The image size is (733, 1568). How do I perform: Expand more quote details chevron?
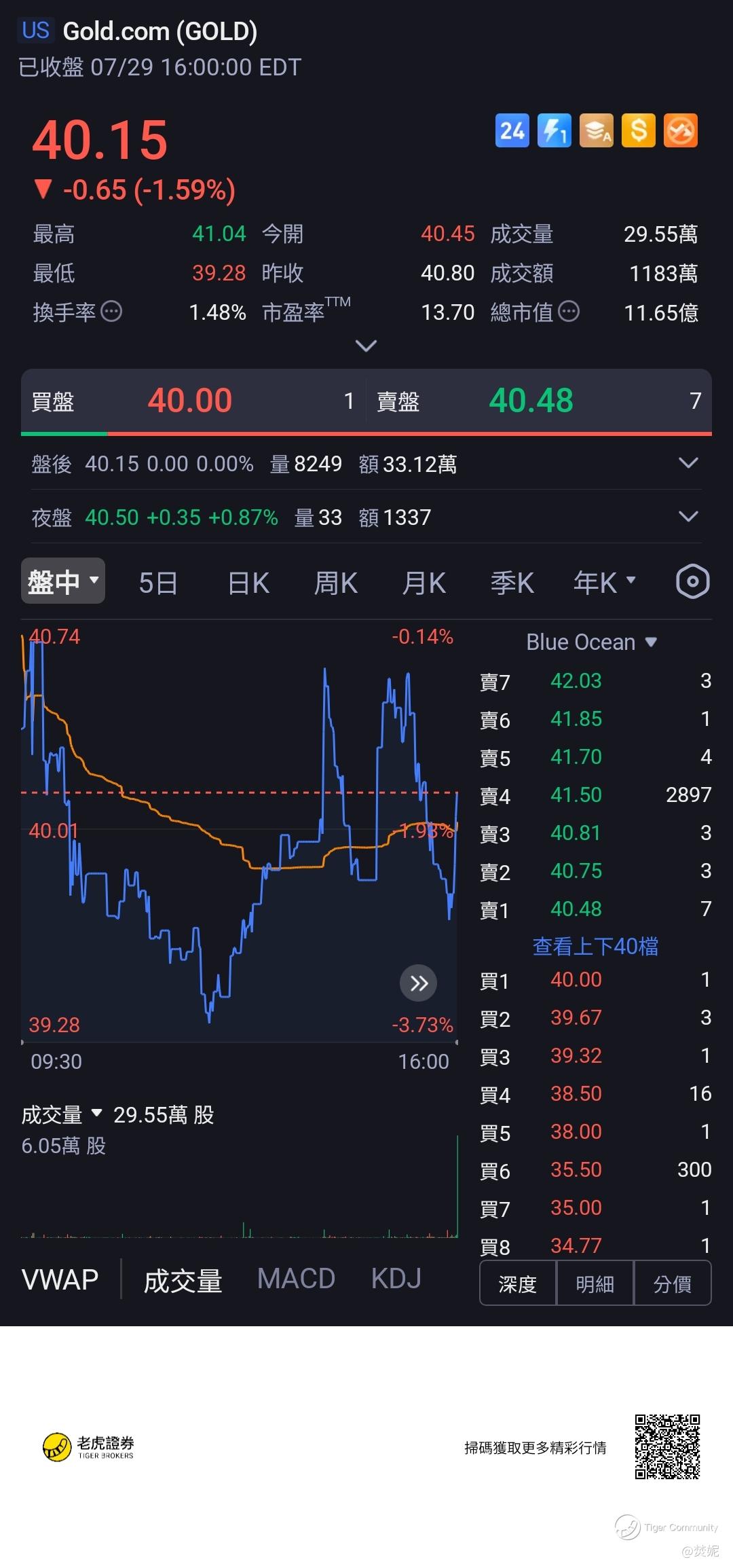click(366, 346)
